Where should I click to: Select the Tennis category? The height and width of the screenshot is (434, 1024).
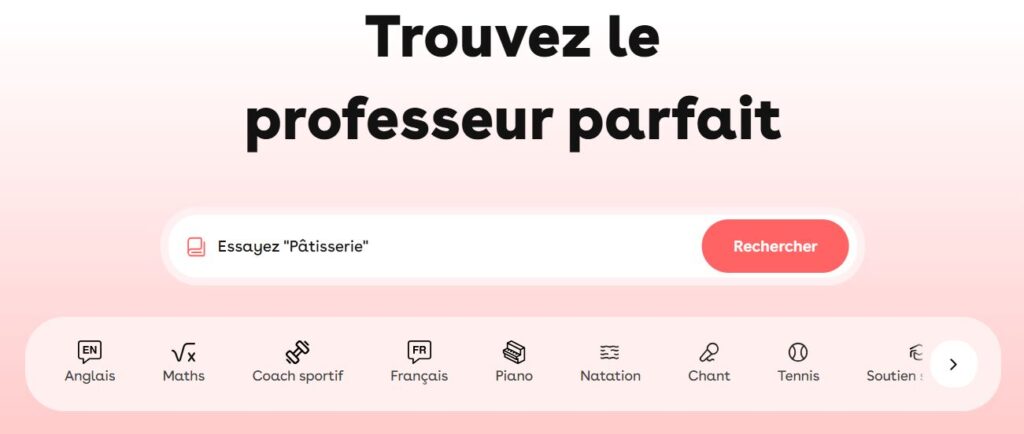[x=798, y=363]
